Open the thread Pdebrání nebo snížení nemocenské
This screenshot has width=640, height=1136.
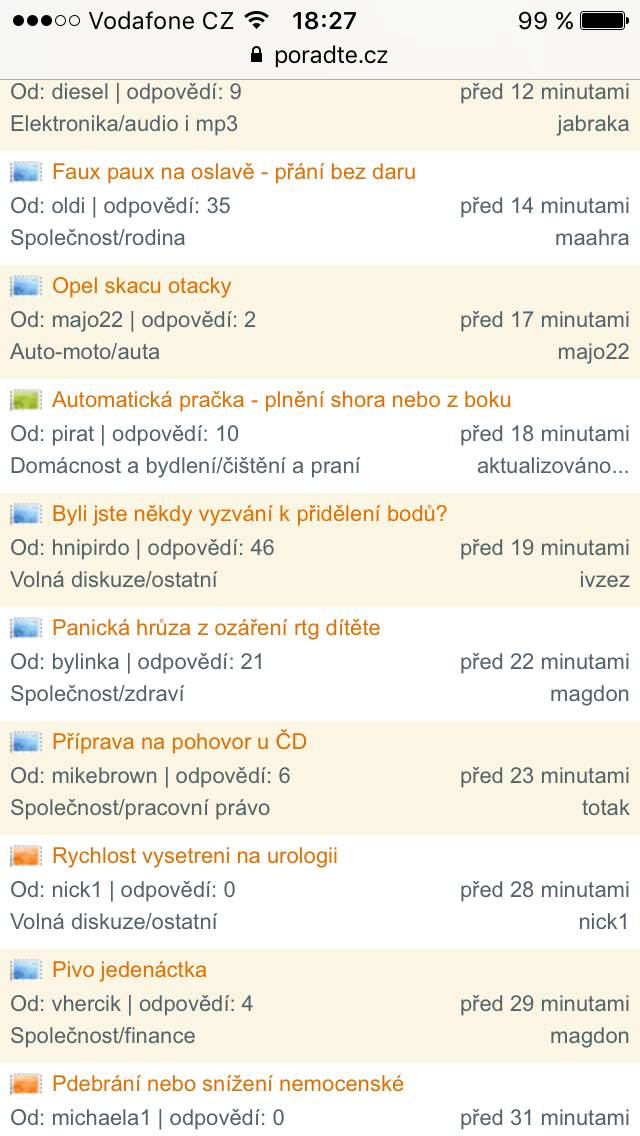(x=228, y=1084)
